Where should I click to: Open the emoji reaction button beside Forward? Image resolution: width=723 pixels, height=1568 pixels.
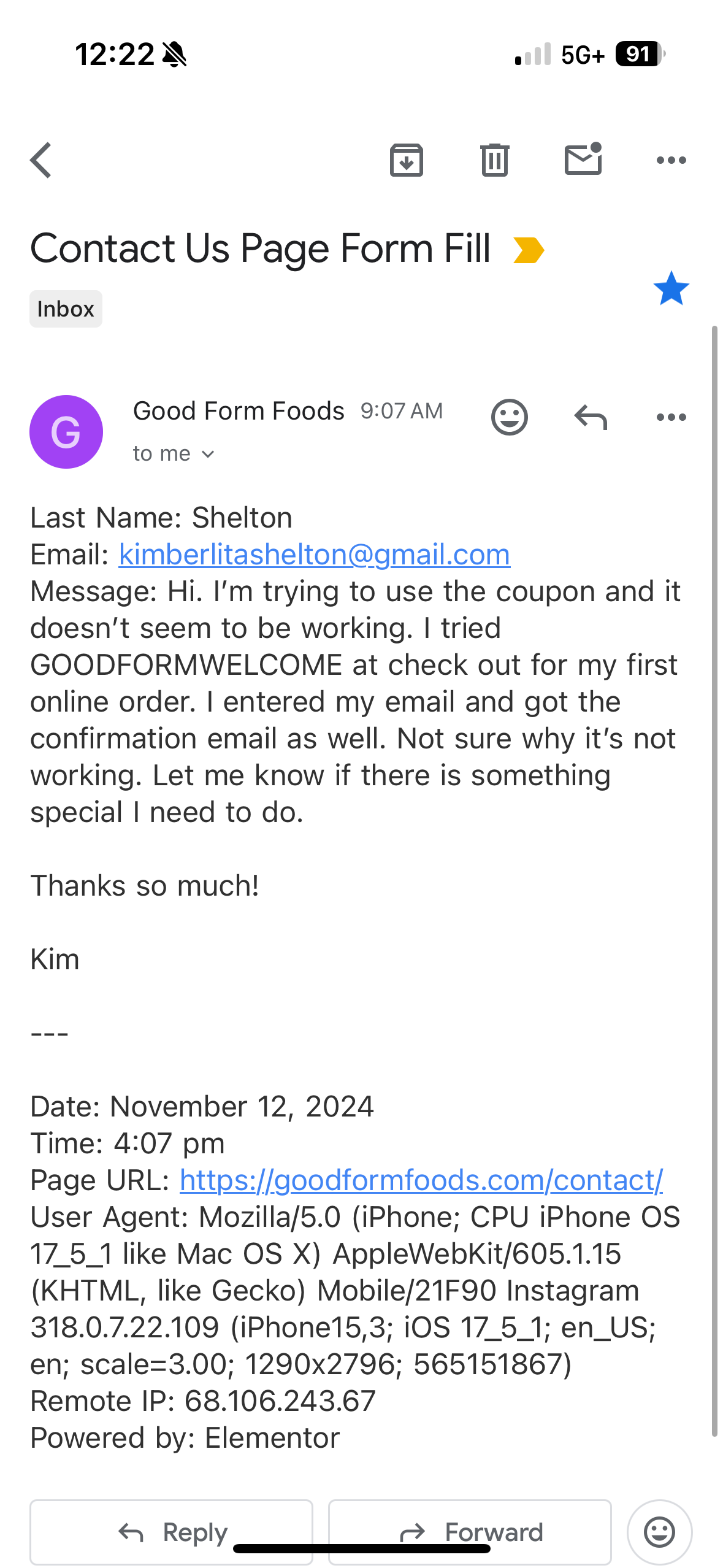tap(659, 1532)
